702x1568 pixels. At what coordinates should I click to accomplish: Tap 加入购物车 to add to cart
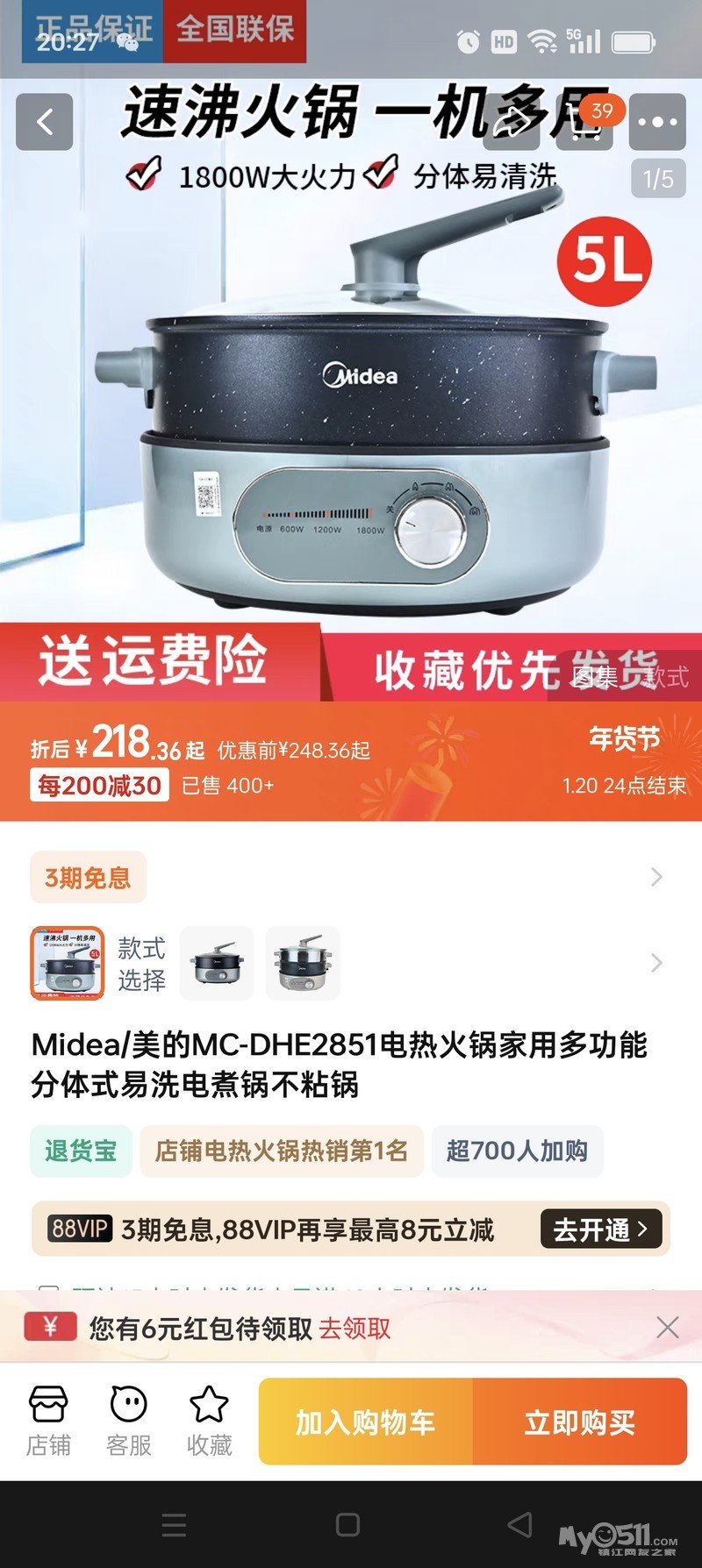click(x=365, y=1422)
